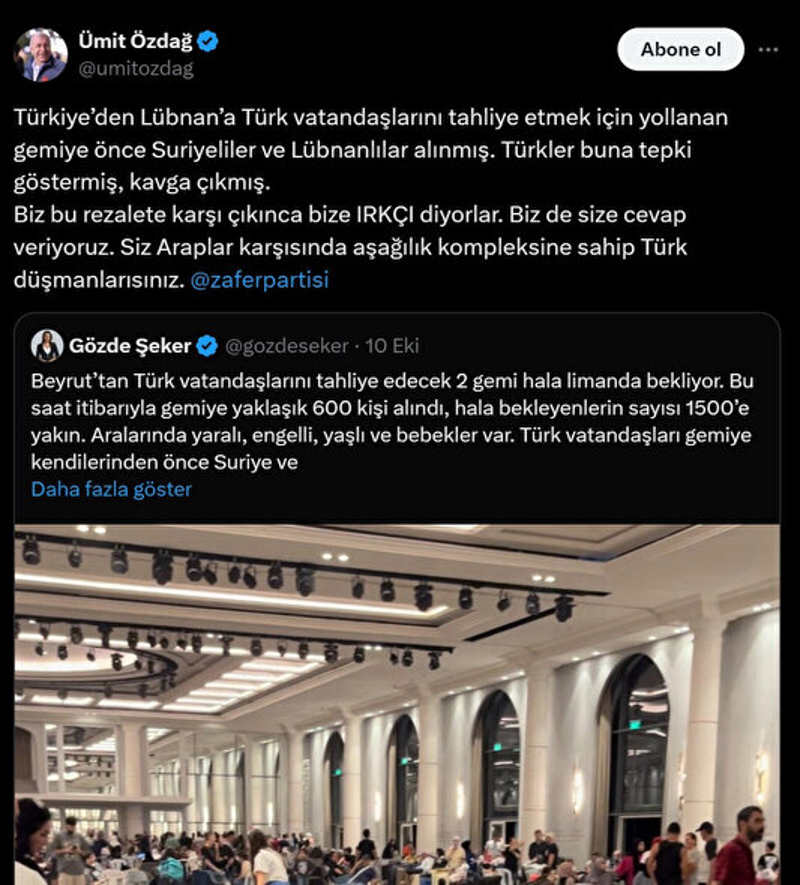Image resolution: width=800 pixels, height=885 pixels.
Task: Expand quoted tweet with Daha fazla göster
Action: (x=111, y=489)
